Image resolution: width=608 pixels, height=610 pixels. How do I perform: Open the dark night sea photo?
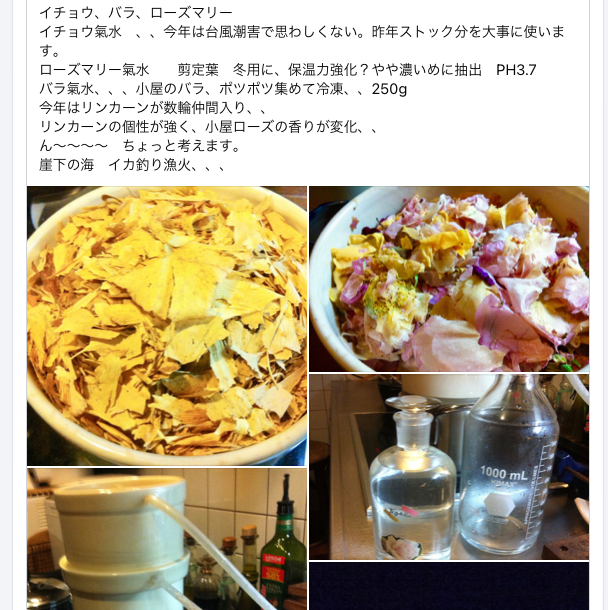[x=449, y=586]
